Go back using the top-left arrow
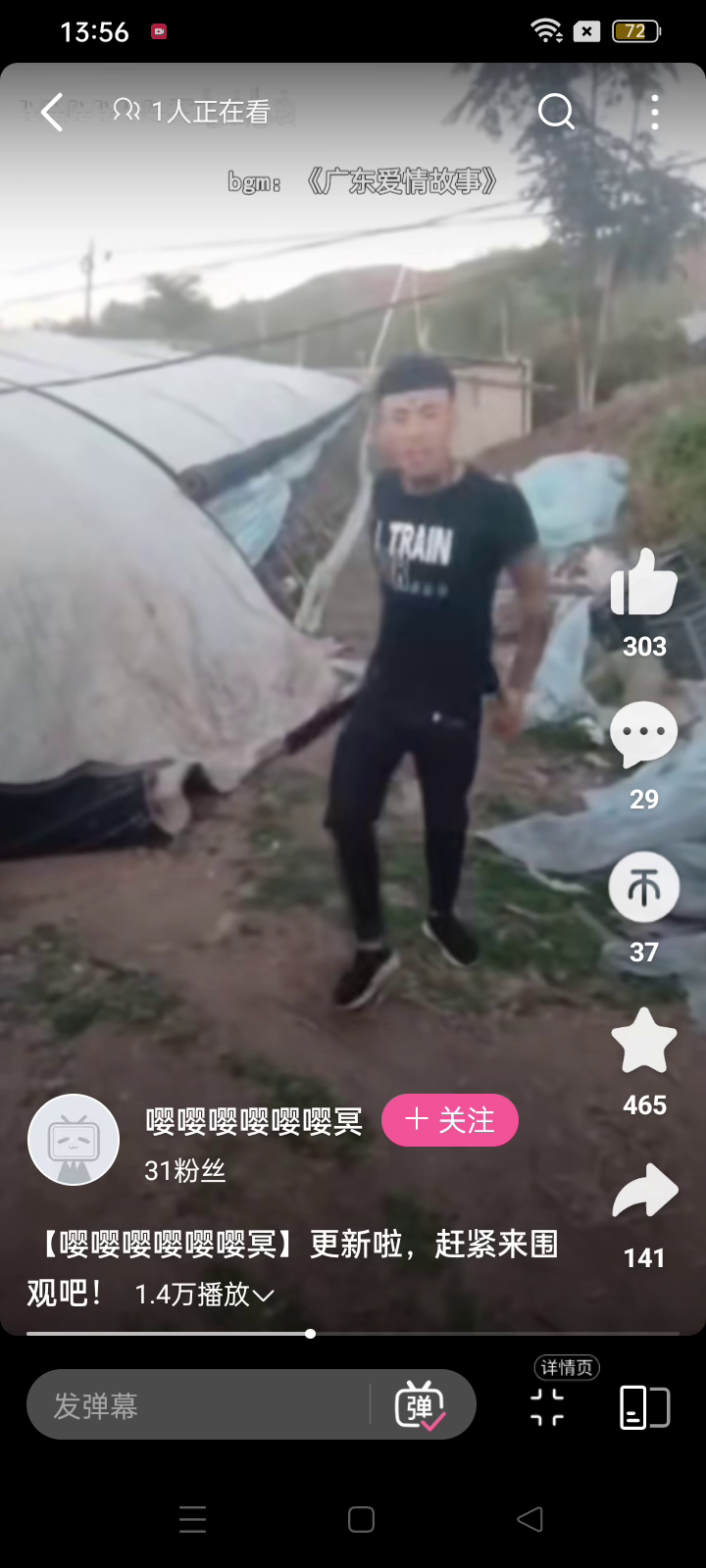The width and height of the screenshot is (706, 1568). 52,113
